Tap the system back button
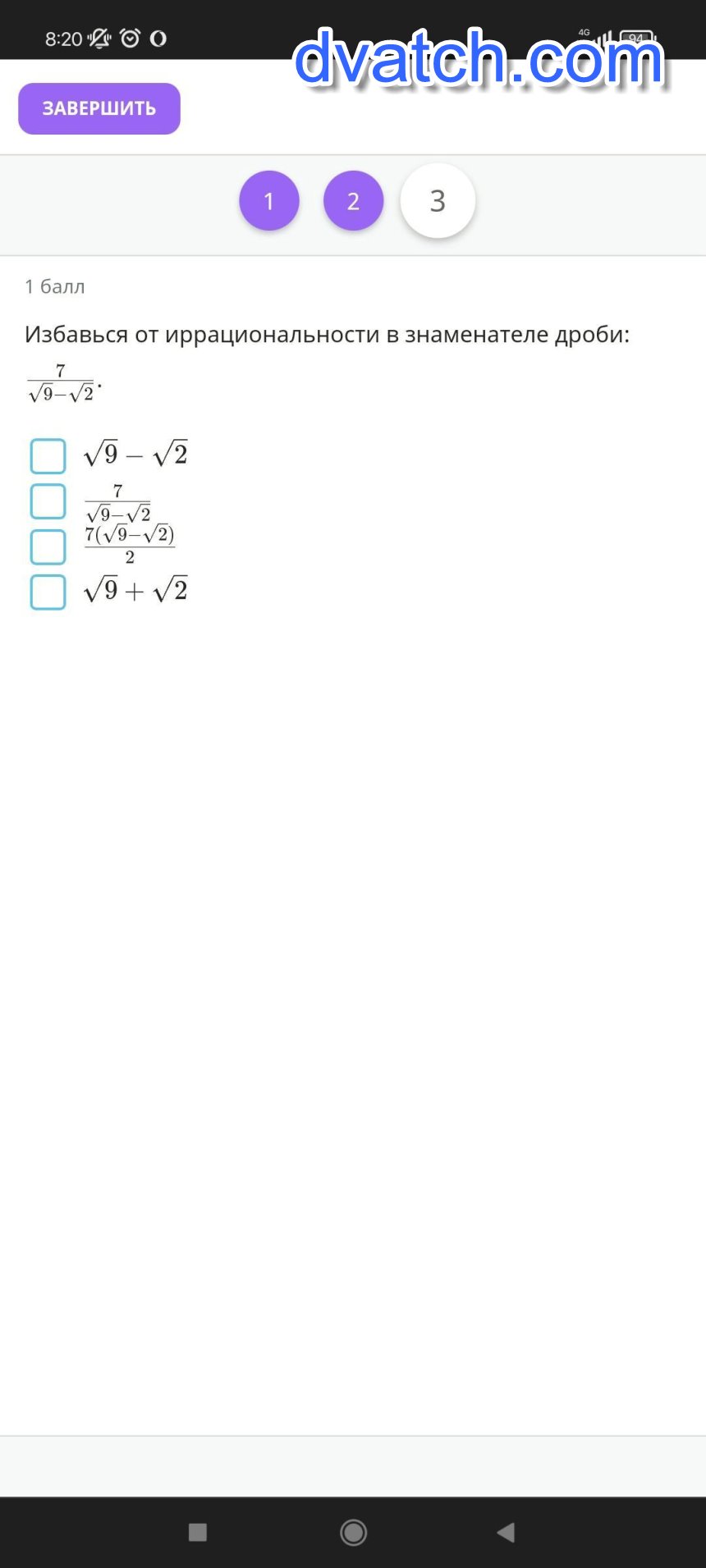 [507, 1532]
